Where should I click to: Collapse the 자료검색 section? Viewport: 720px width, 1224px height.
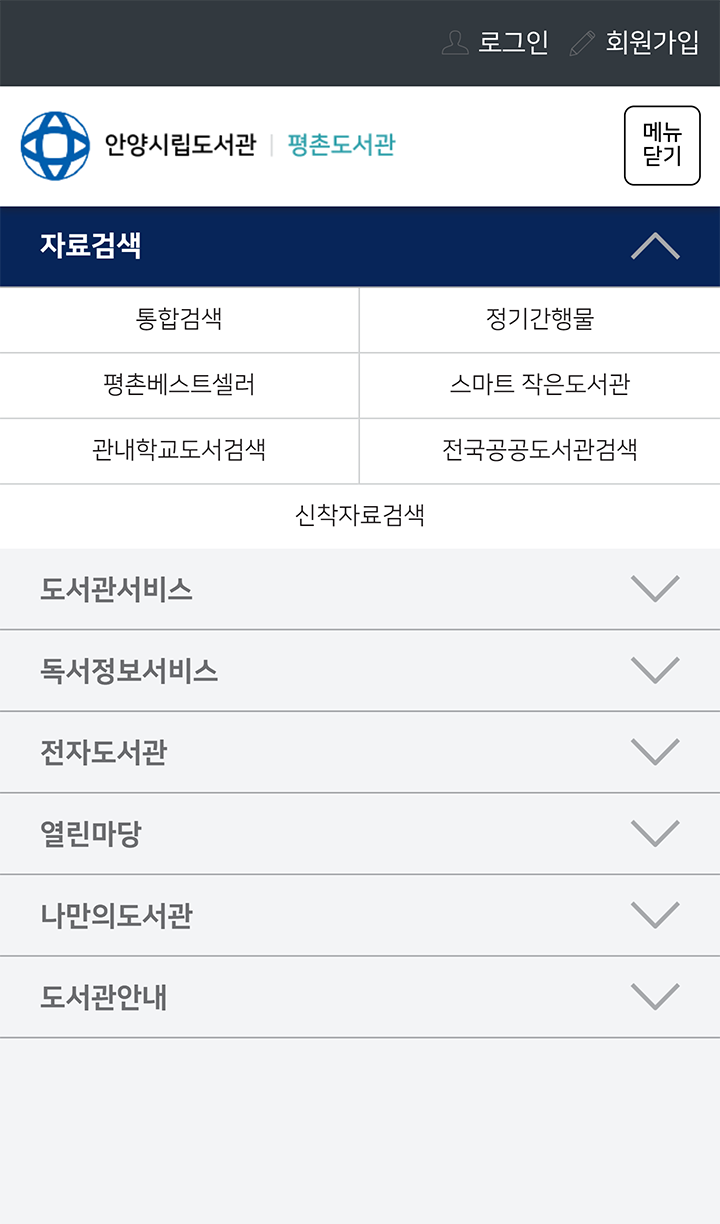(655, 246)
